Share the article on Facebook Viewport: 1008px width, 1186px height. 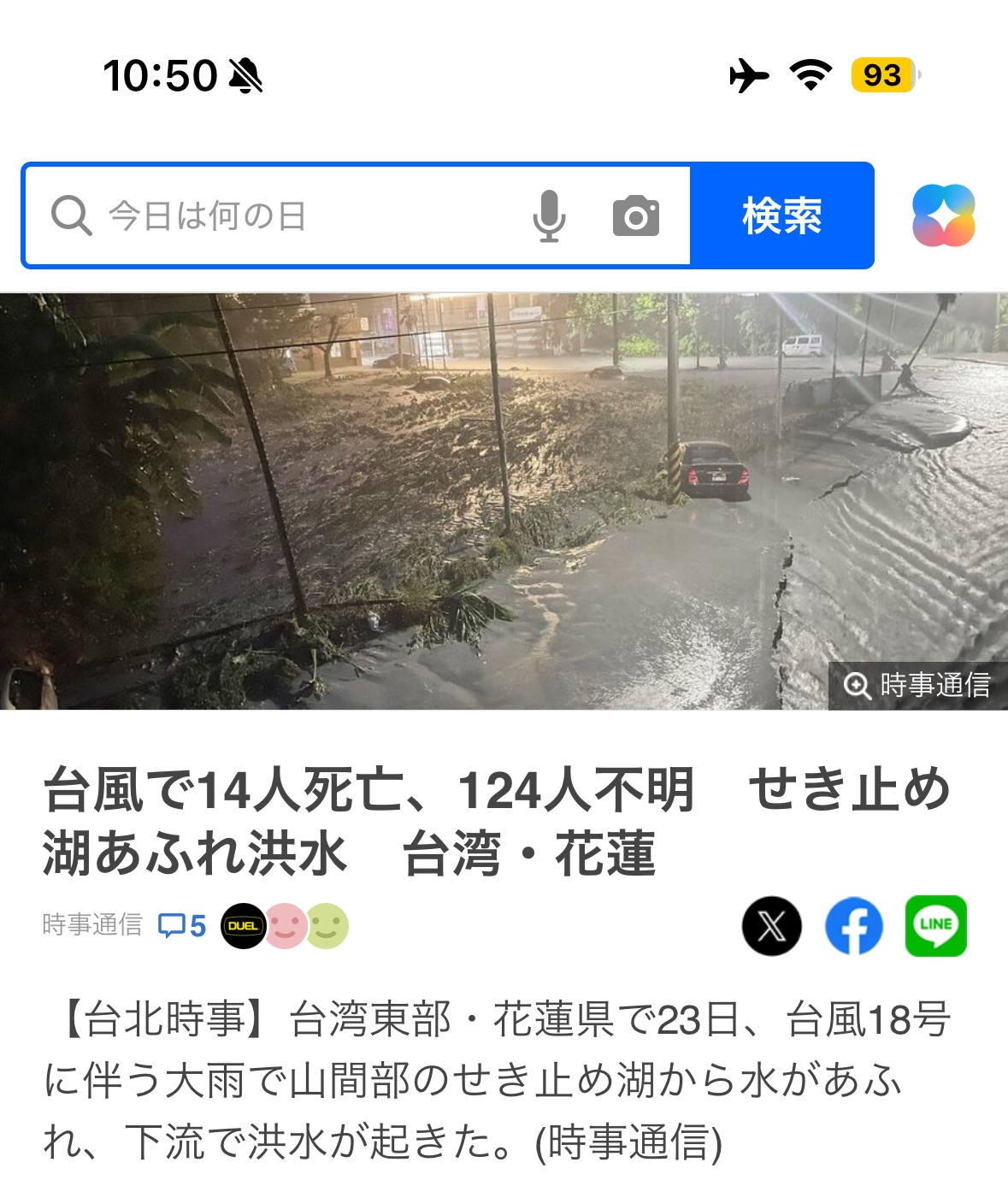click(x=853, y=925)
